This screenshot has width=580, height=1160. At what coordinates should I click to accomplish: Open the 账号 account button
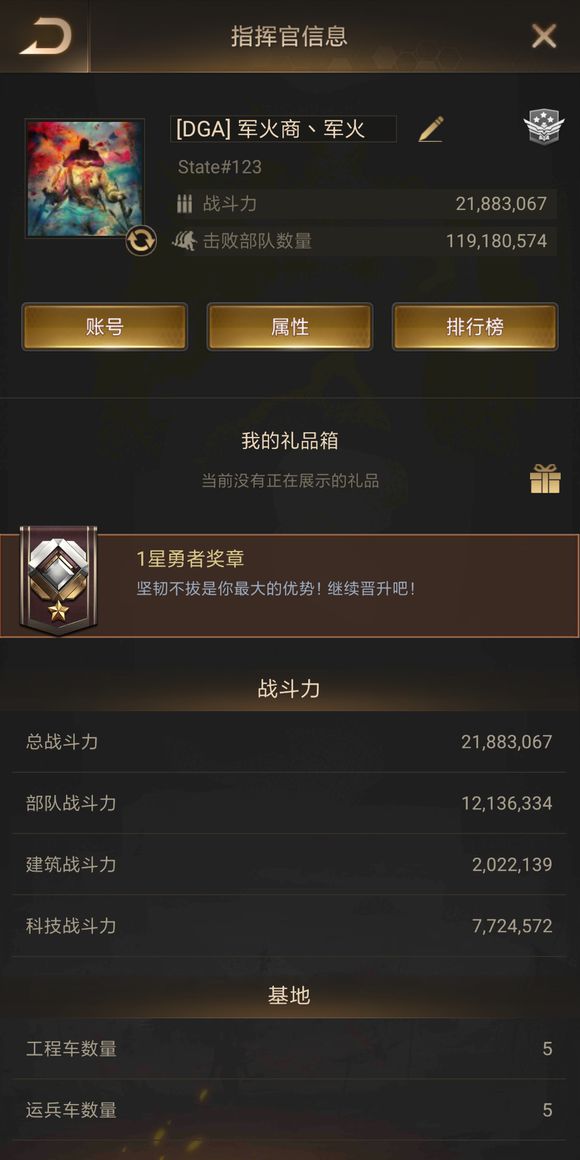[x=104, y=326]
